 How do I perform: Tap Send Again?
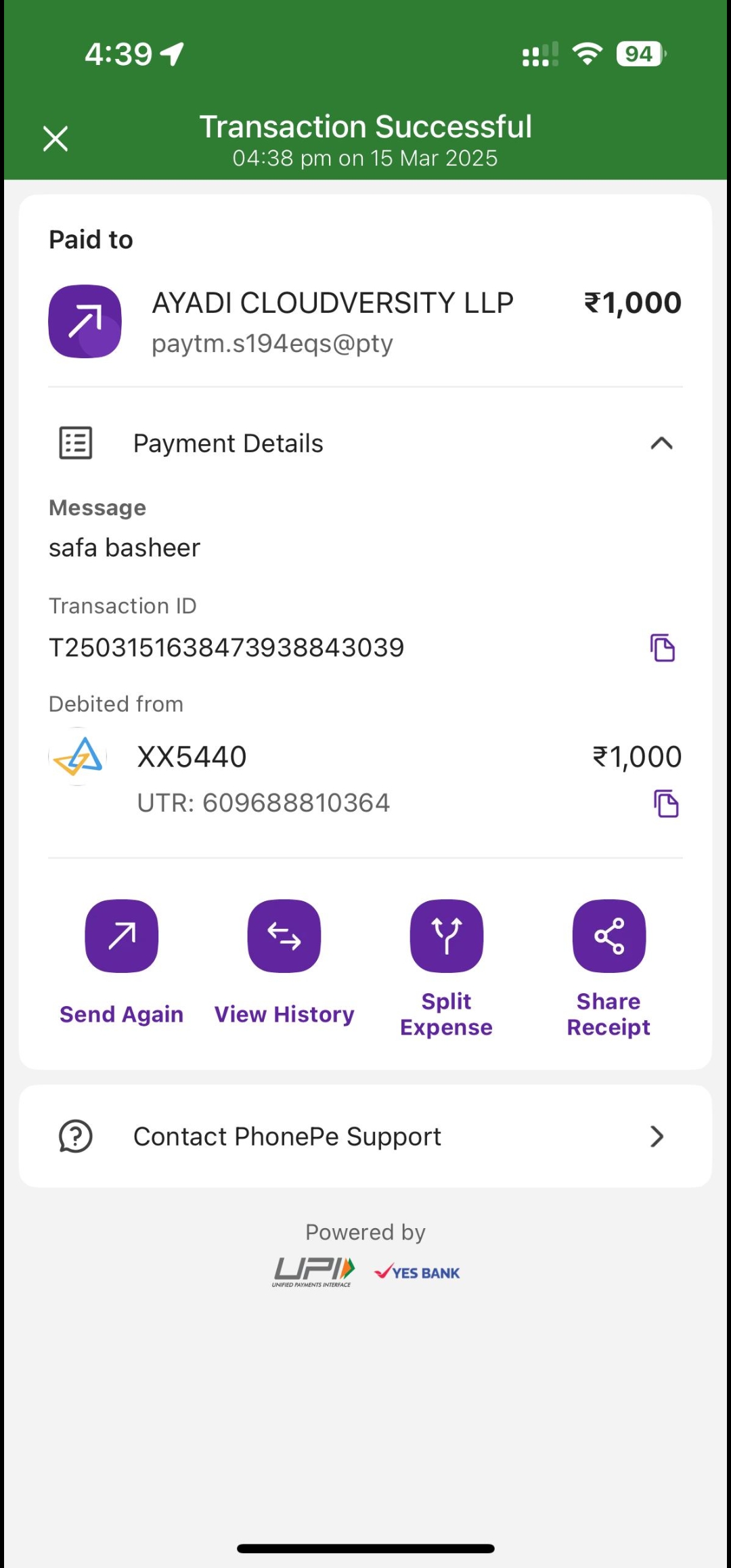tap(122, 936)
